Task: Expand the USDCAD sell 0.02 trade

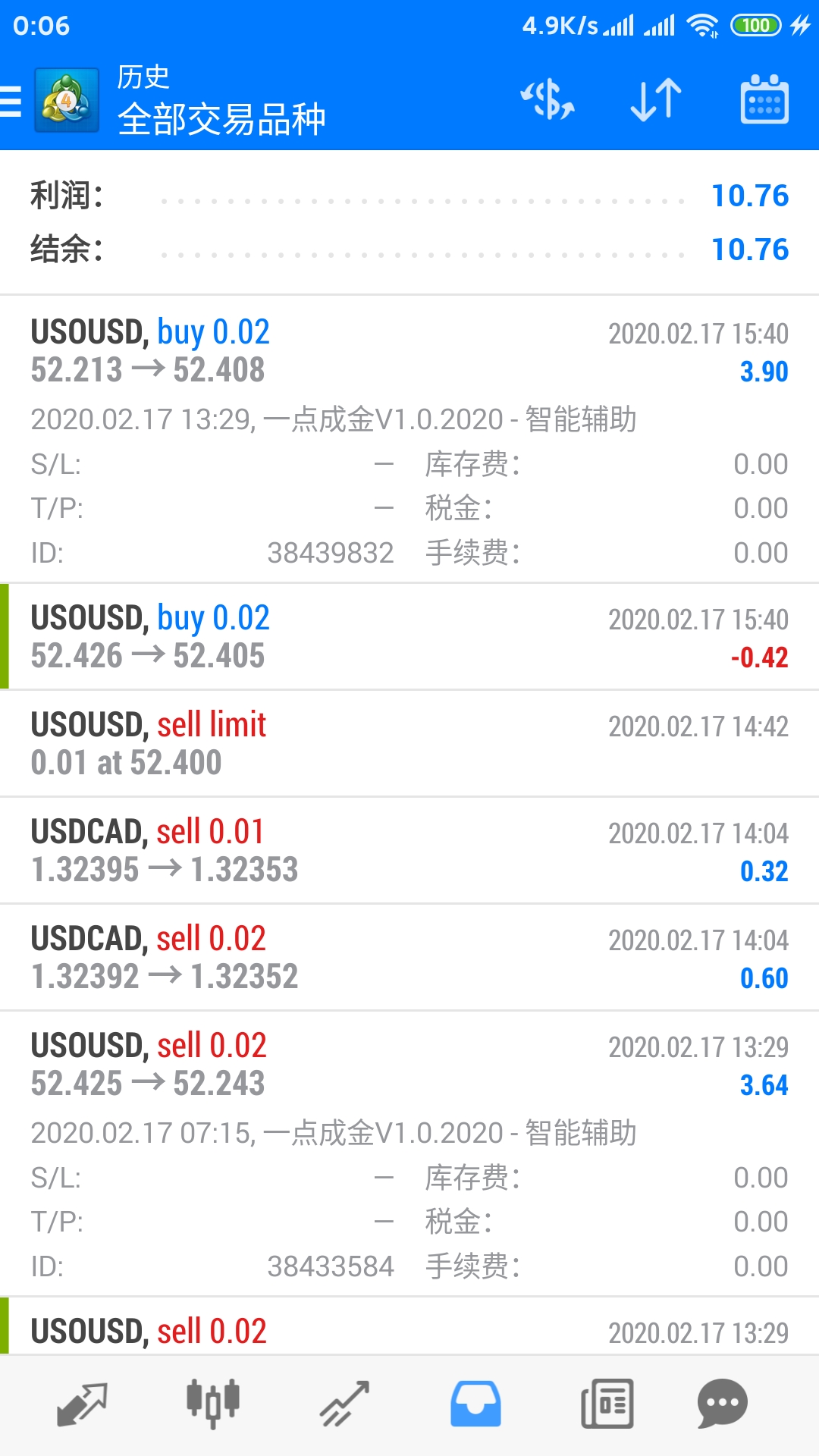Action: (x=409, y=957)
